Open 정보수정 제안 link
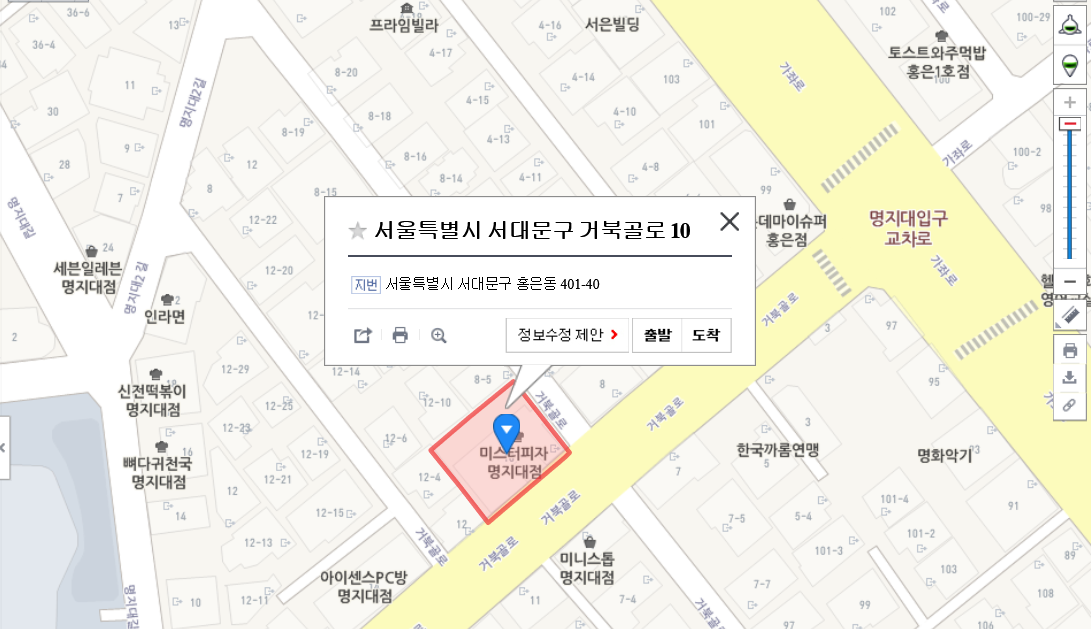The width and height of the screenshot is (1091, 629). click(x=567, y=336)
